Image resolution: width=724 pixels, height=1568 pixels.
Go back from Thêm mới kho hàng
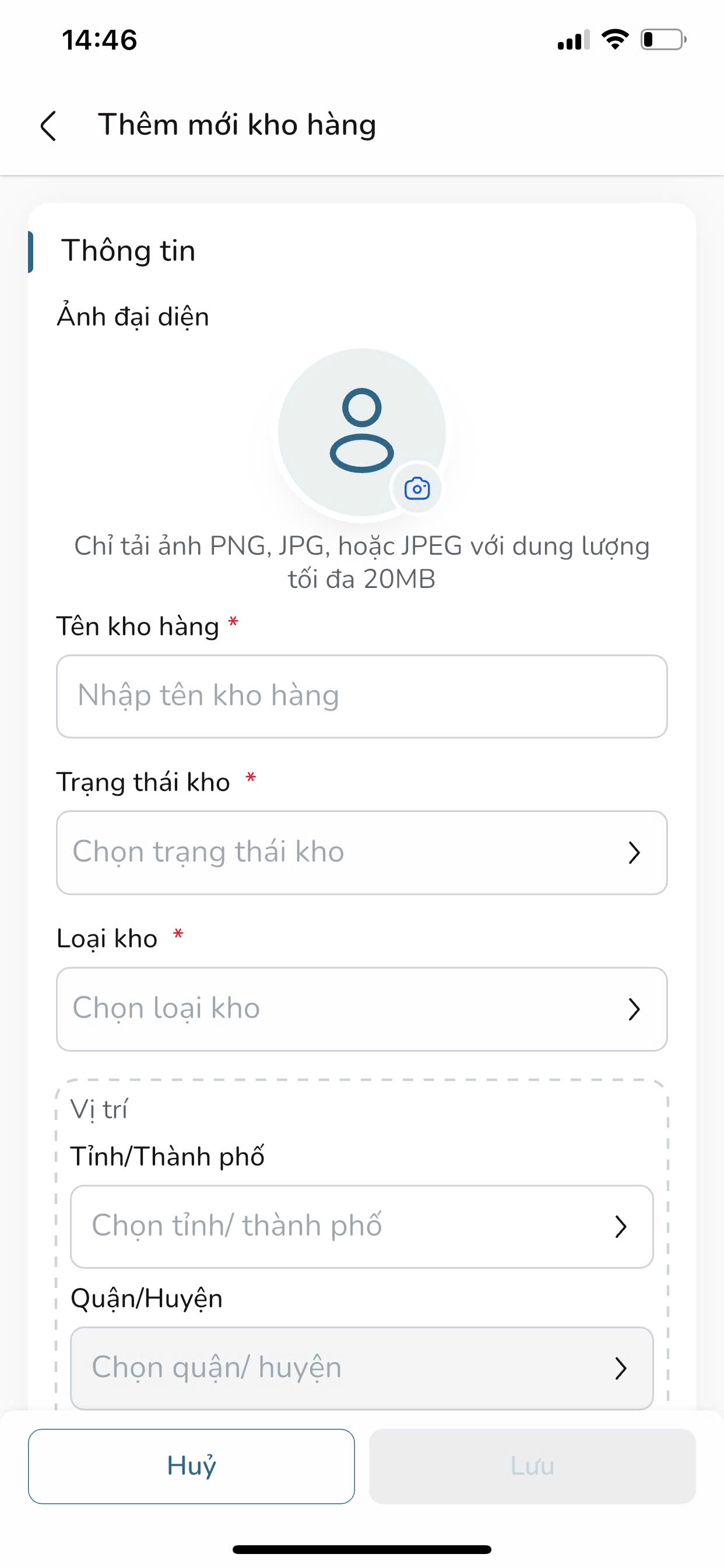point(48,125)
